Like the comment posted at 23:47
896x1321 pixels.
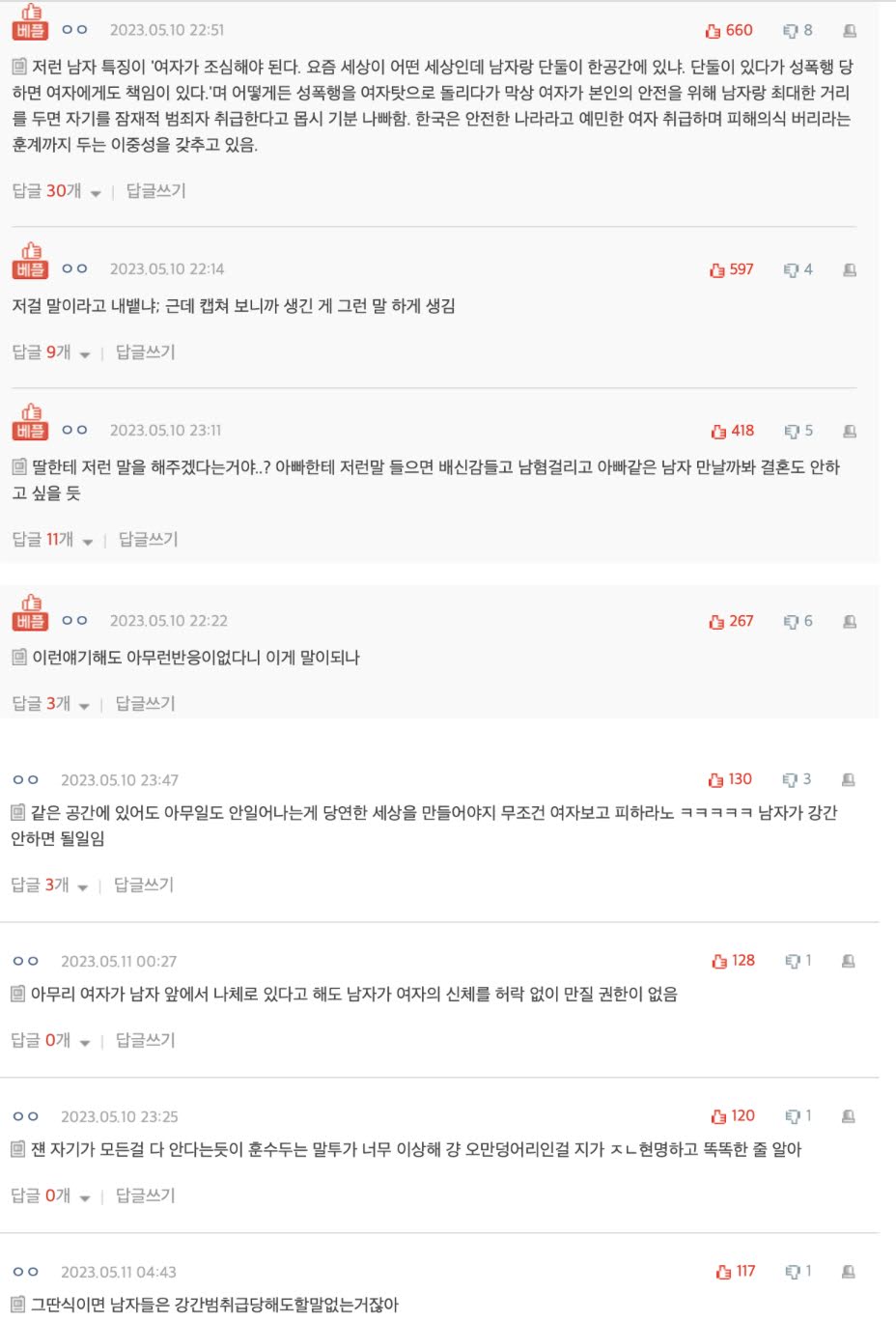730,779
